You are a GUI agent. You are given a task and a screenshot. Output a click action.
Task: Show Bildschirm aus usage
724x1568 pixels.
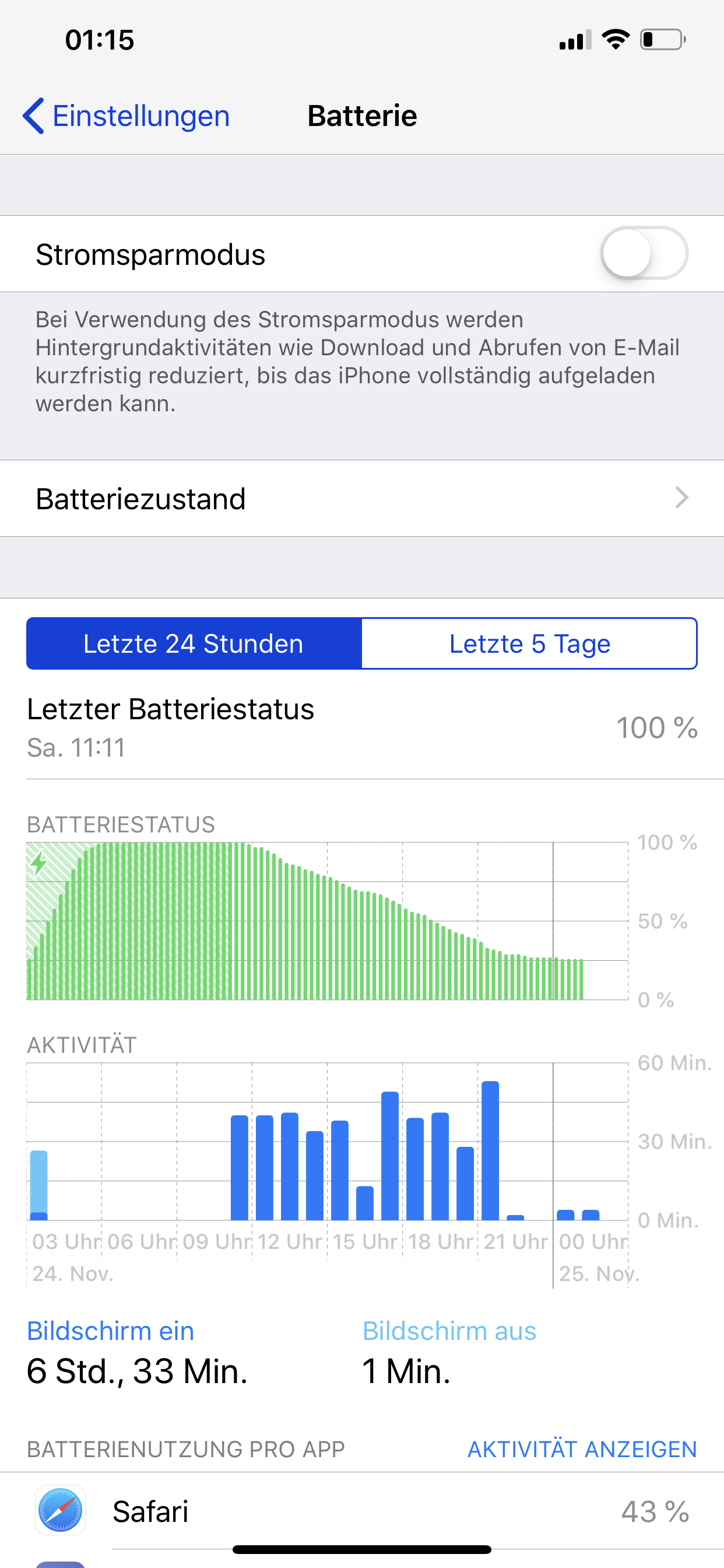(449, 1331)
